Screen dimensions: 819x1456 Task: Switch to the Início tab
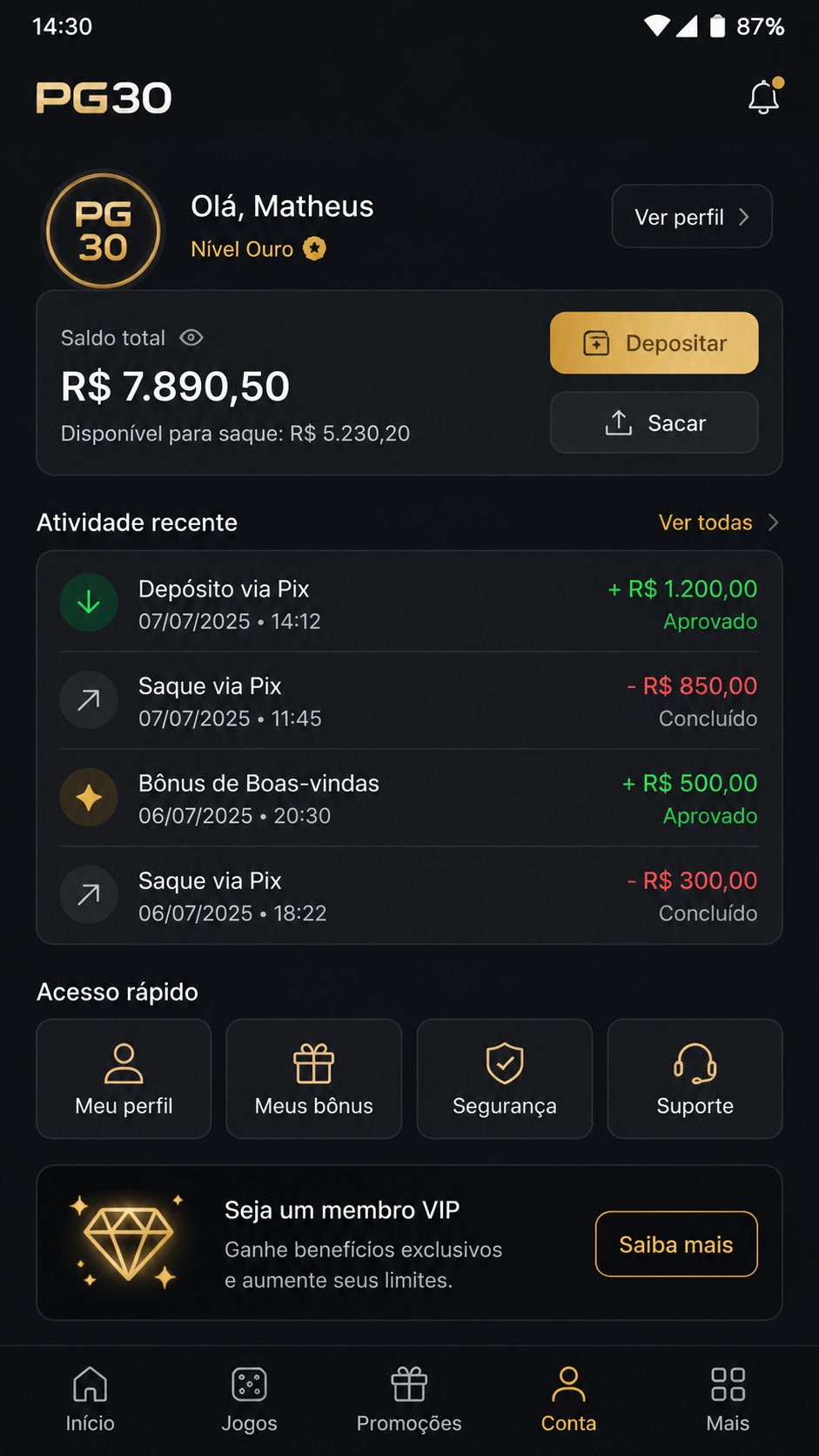point(91,1399)
